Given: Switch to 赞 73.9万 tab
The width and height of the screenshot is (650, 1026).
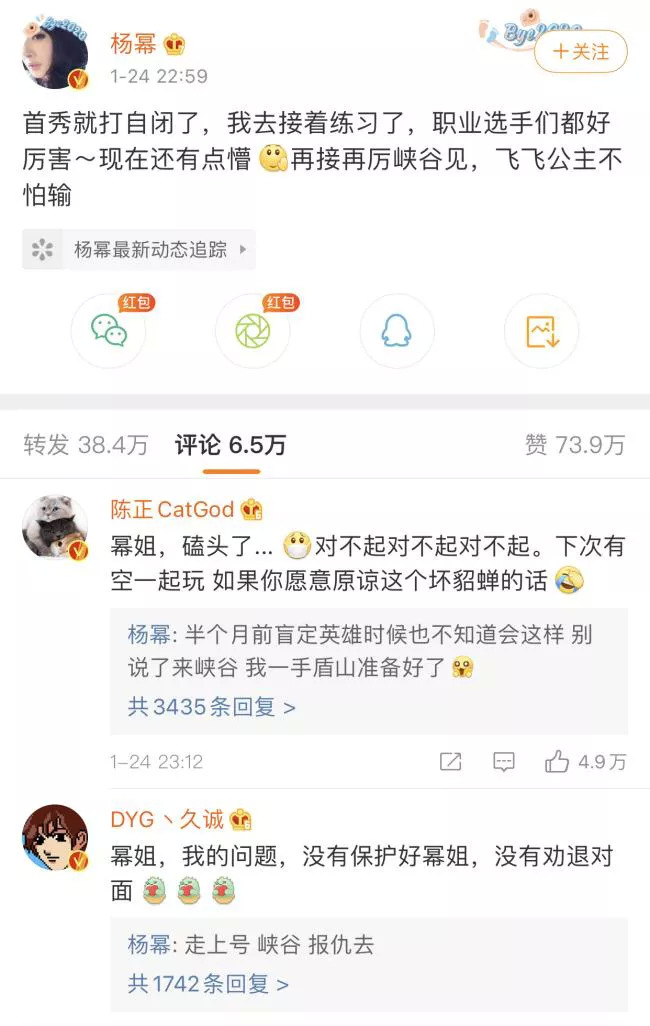Looking at the screenshot, I should coord(575,445).
